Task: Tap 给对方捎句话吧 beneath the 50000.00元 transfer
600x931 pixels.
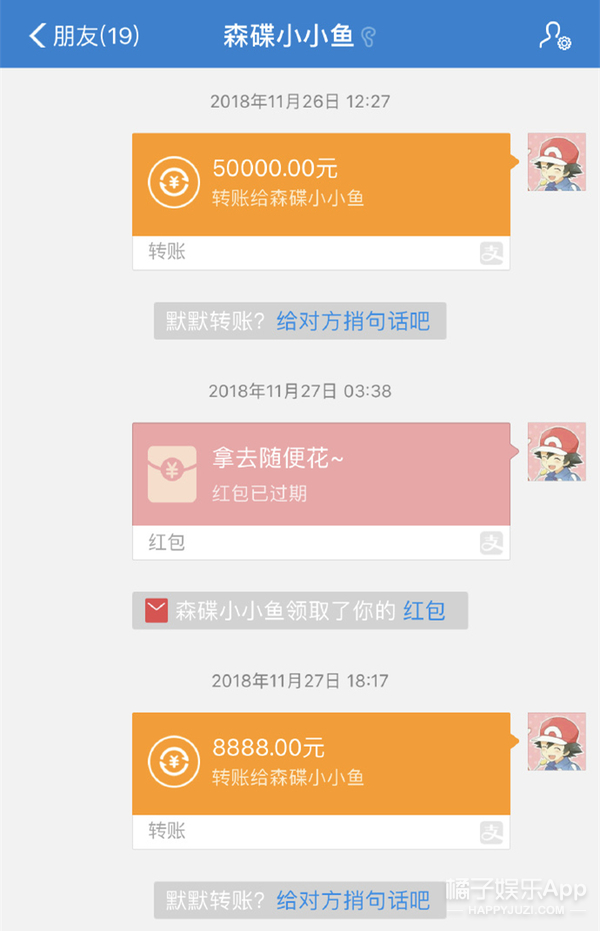Action: [x=353, y=322]
